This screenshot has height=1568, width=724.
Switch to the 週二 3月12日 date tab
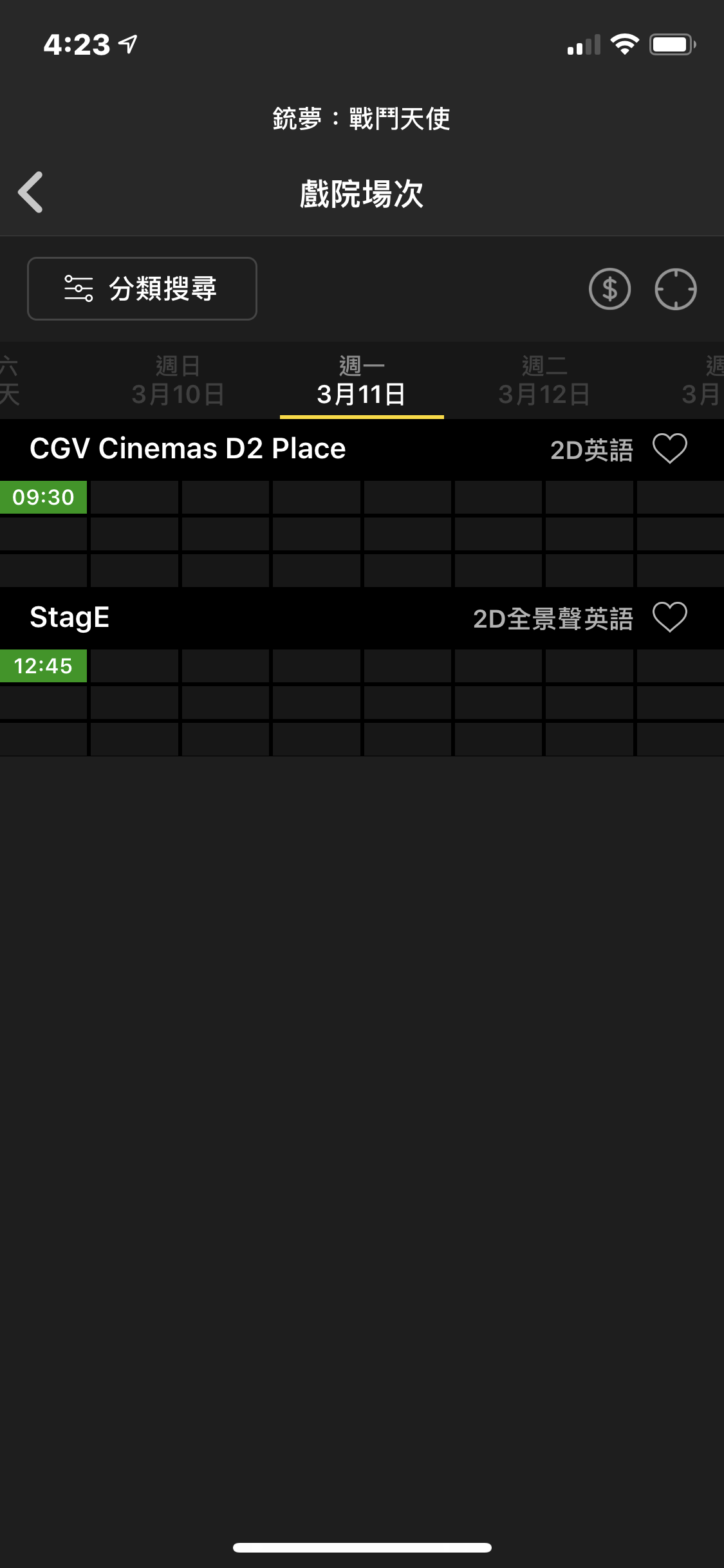(x=544, y=380)
